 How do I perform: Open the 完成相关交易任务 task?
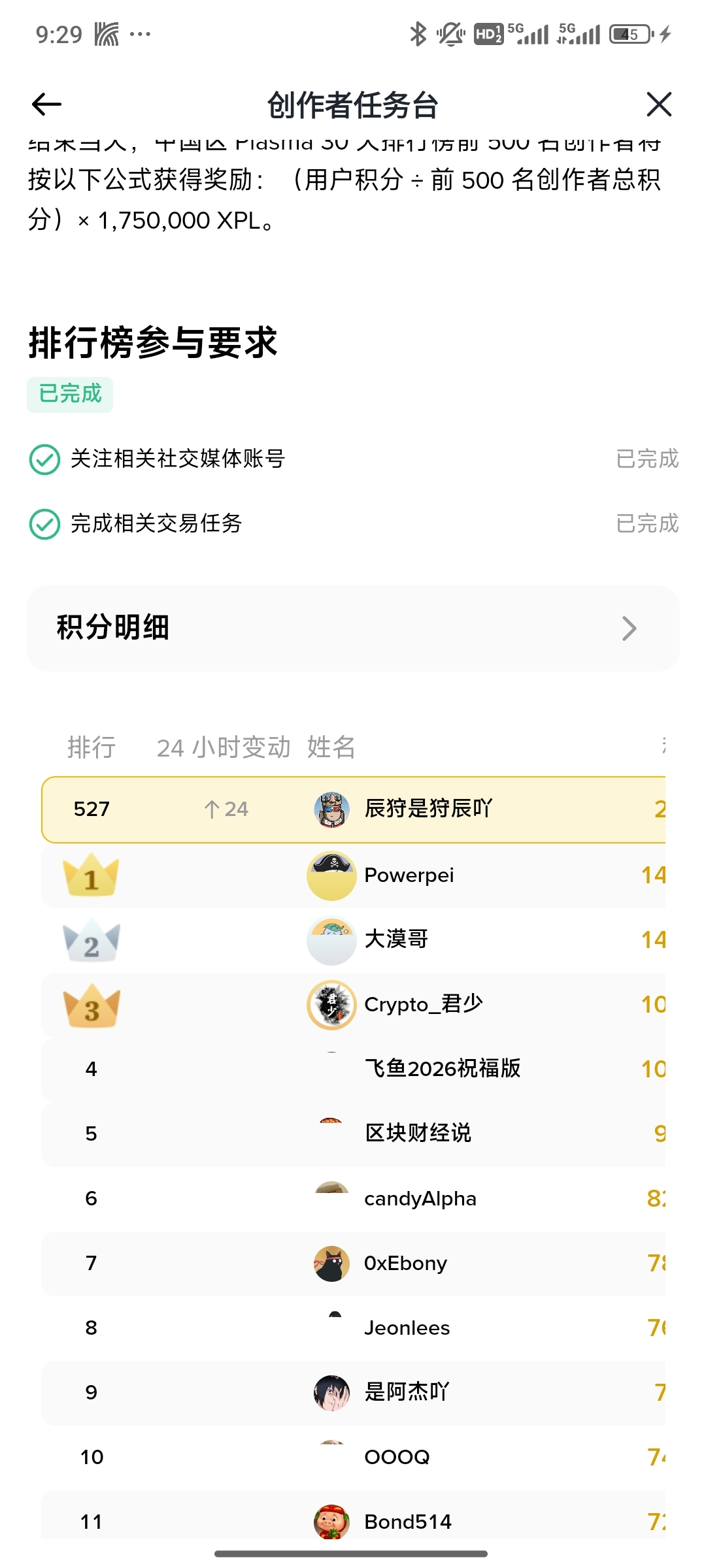(156, 524)
